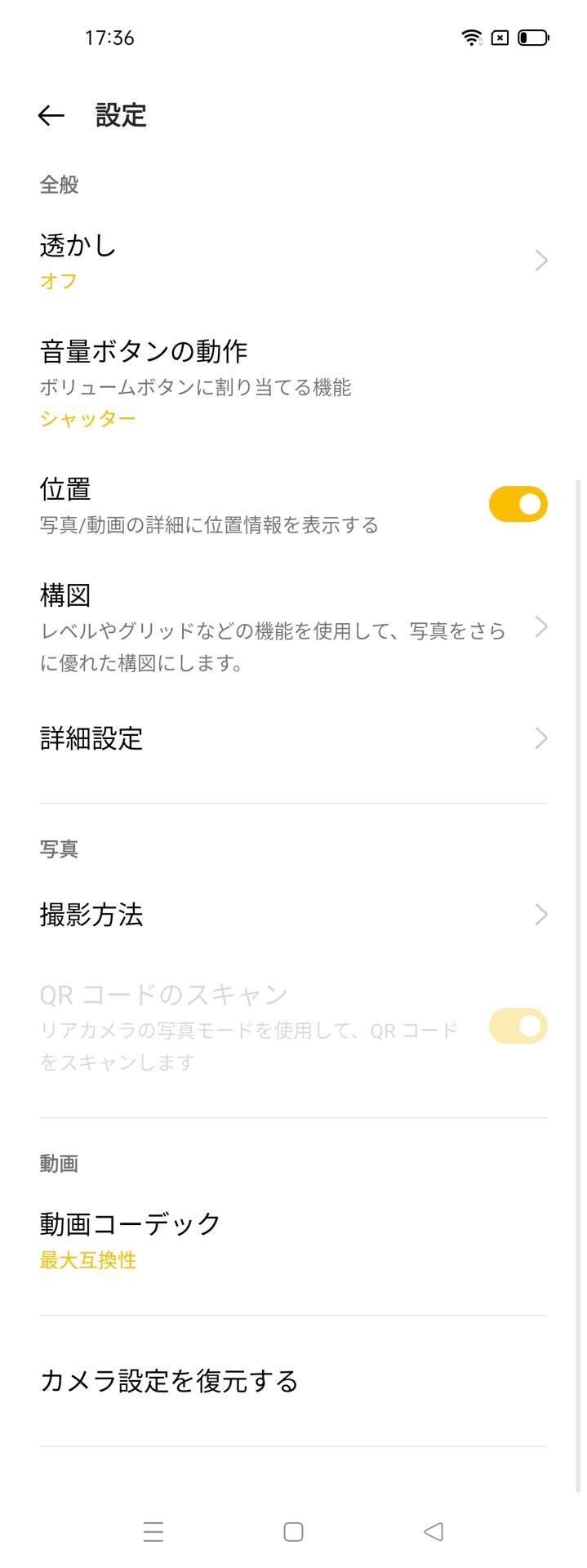Open recent apps from navigation bar
Viewport: 587px width, 1568px height.
point(153,1532)
